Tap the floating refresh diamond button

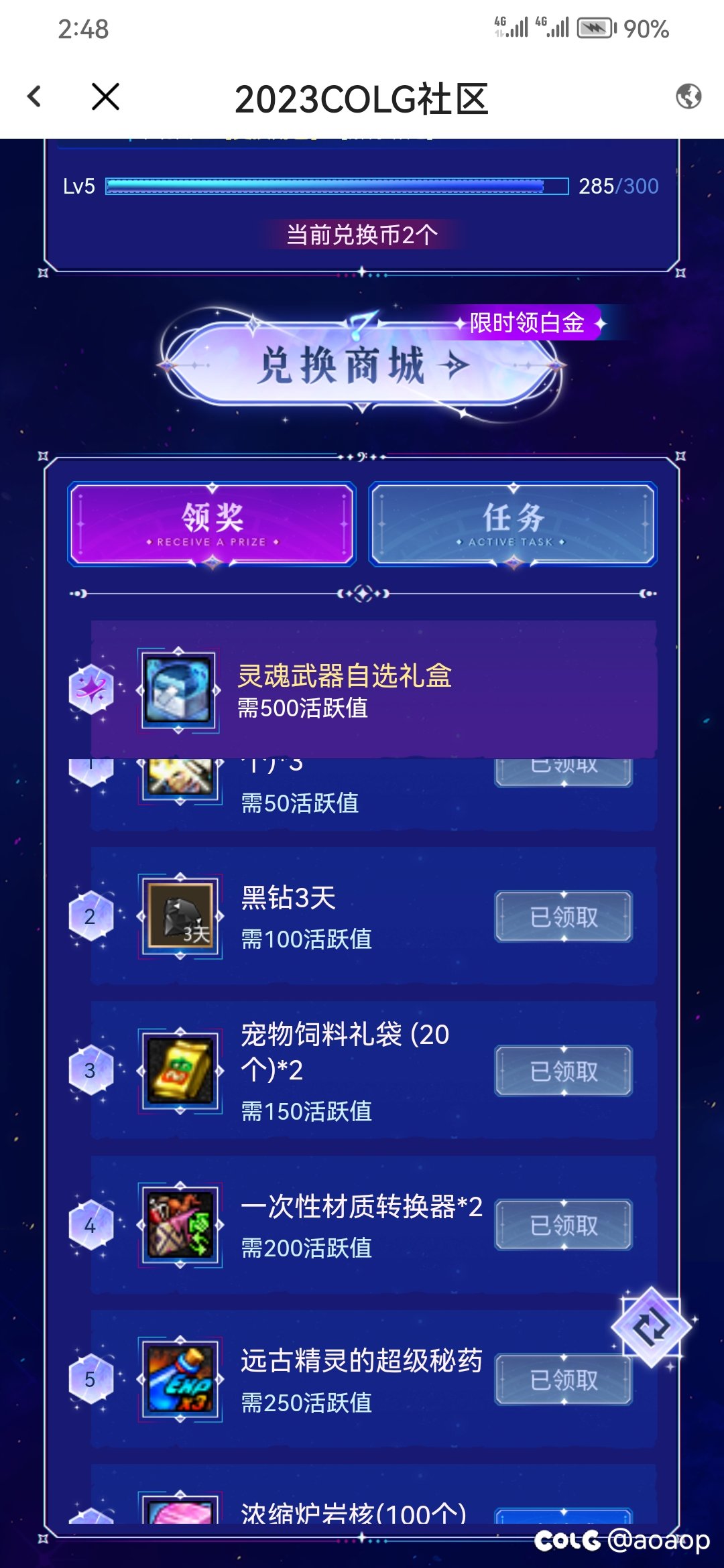(x=651, y=1327)
